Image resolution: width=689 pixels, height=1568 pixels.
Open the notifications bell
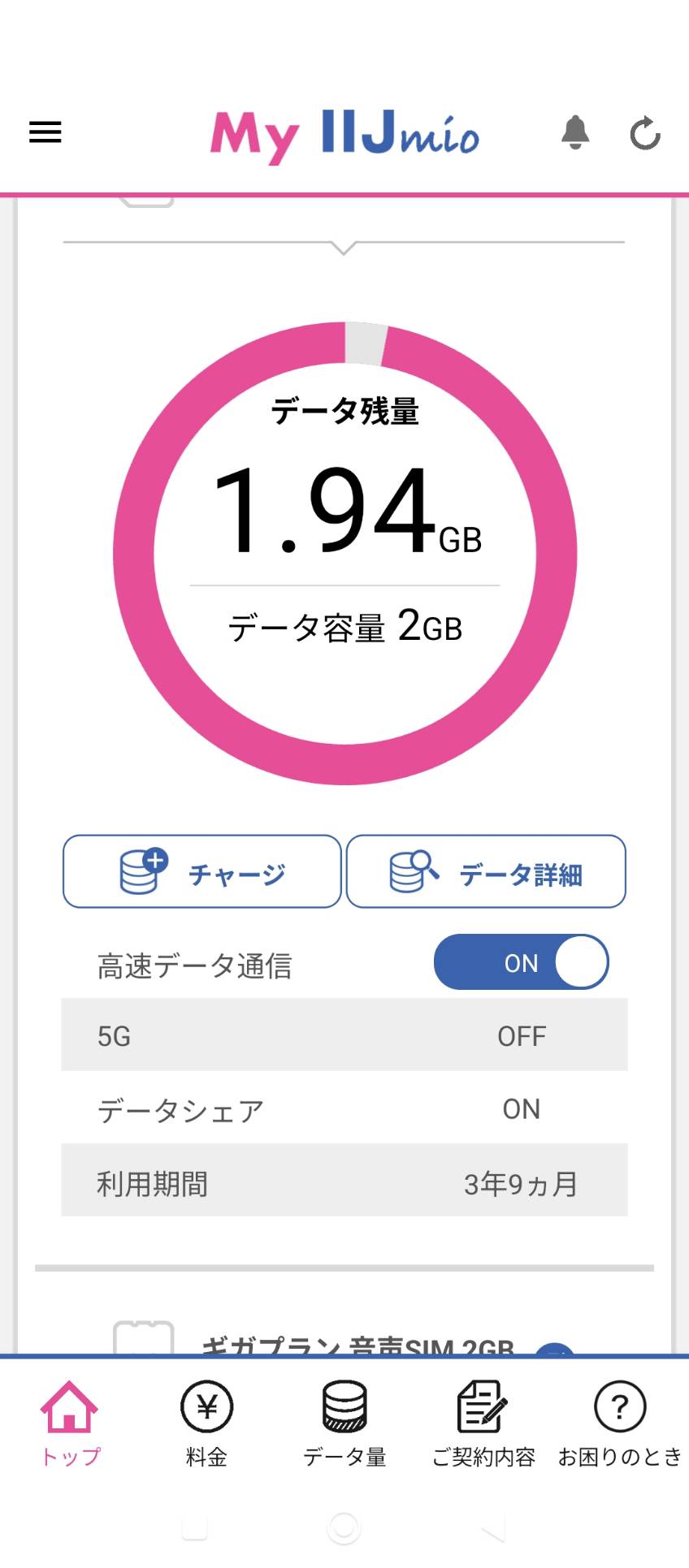pyautogui.click(x=575, y=132)
